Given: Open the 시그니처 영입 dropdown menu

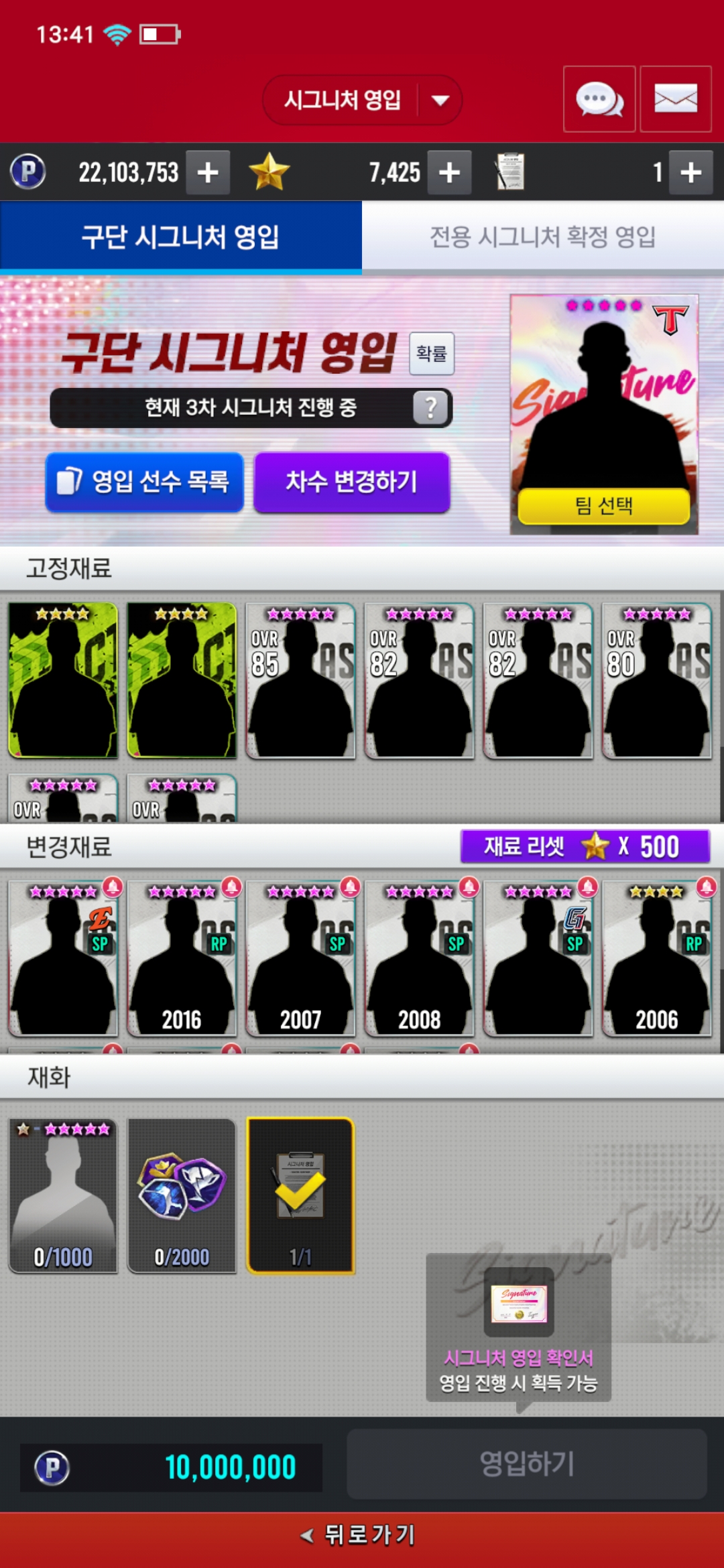Looking at the screenshot, I should click(x=362, y=100).
